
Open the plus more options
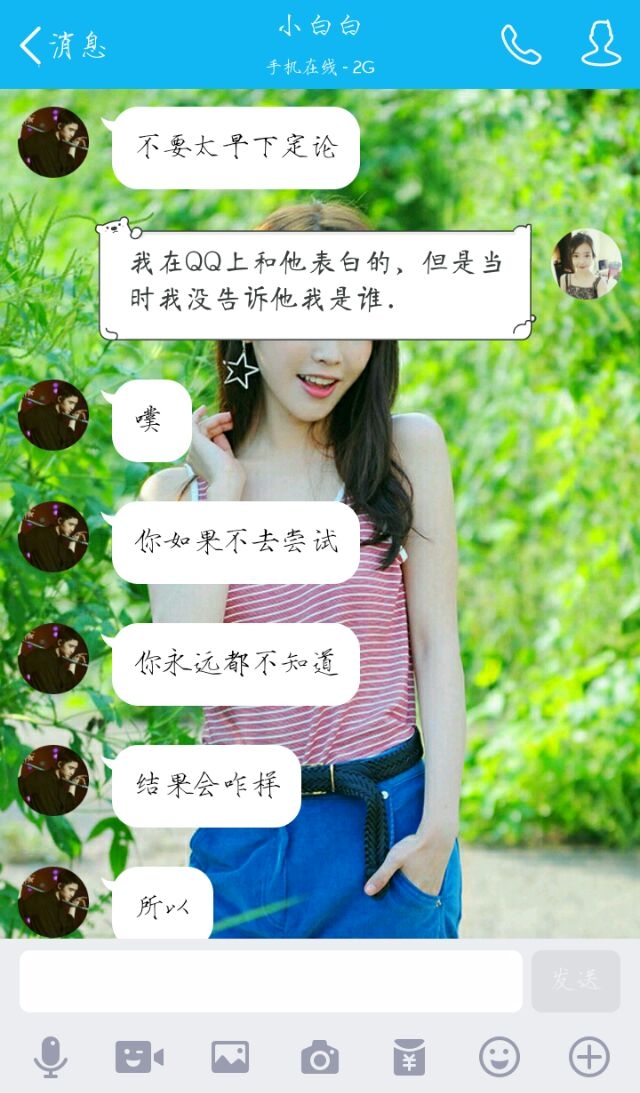pos(589,1057)
